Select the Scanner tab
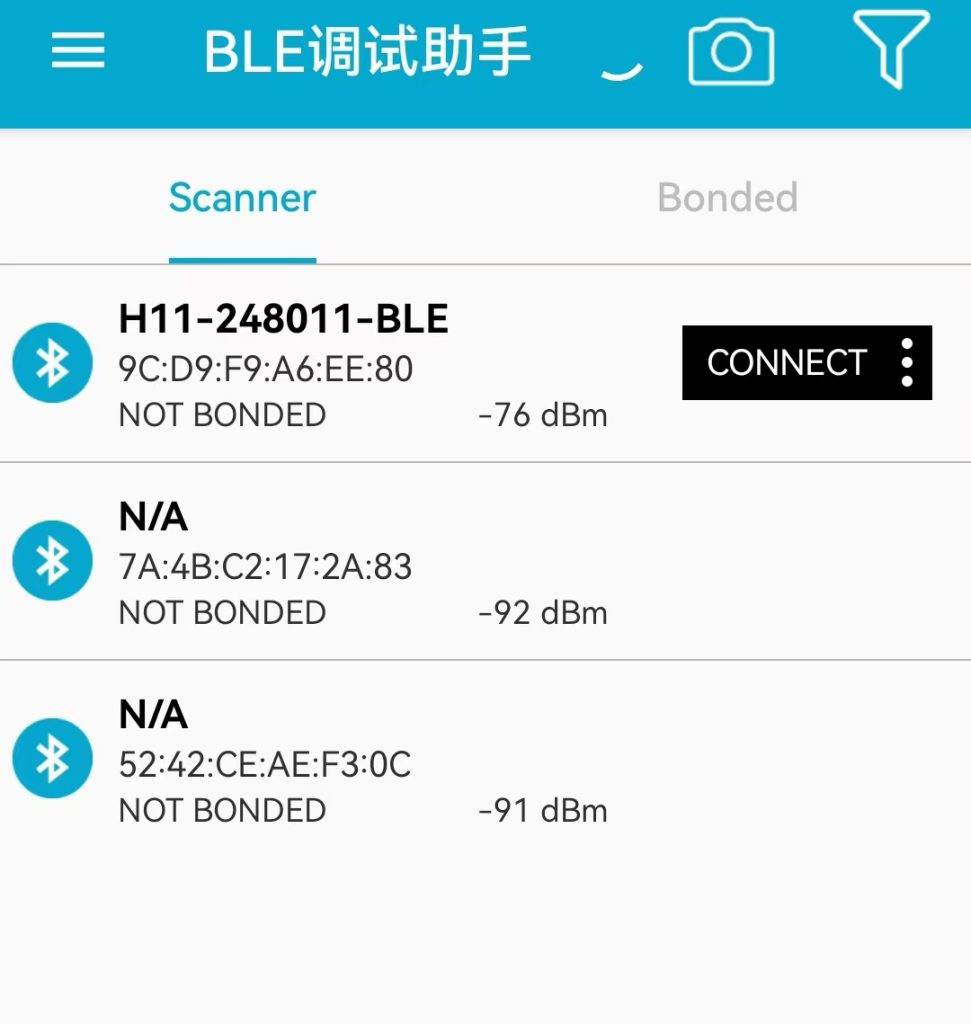The height and width of the screenshot is (1024, 971). tap(242, 197)
